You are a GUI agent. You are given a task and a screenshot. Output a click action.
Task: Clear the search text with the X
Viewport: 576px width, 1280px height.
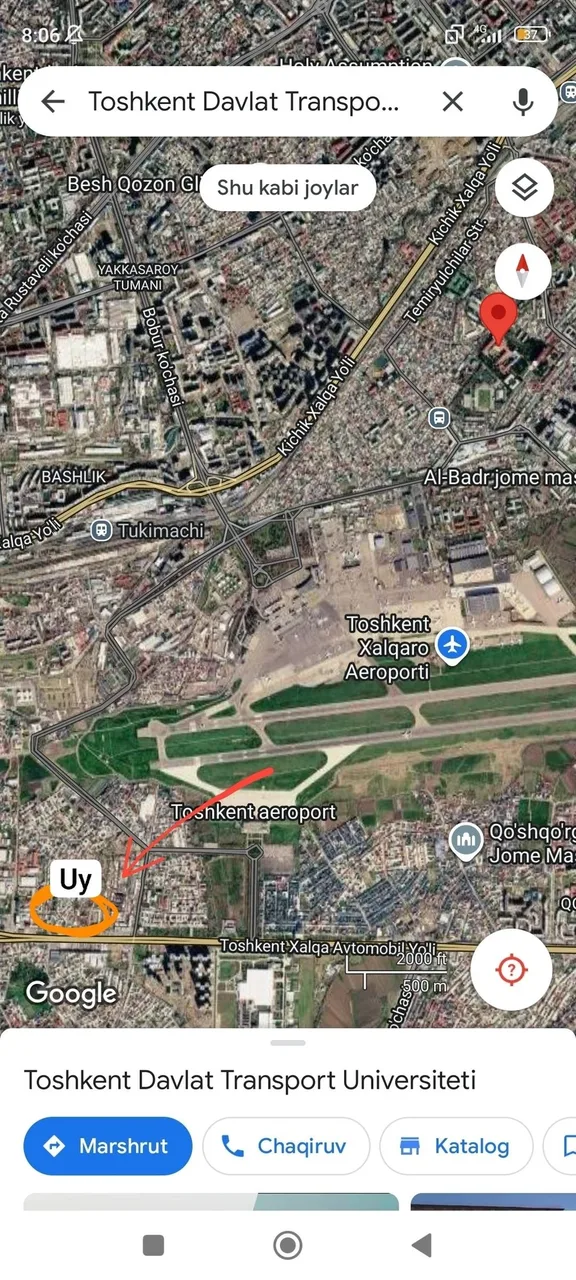point(453,101)
